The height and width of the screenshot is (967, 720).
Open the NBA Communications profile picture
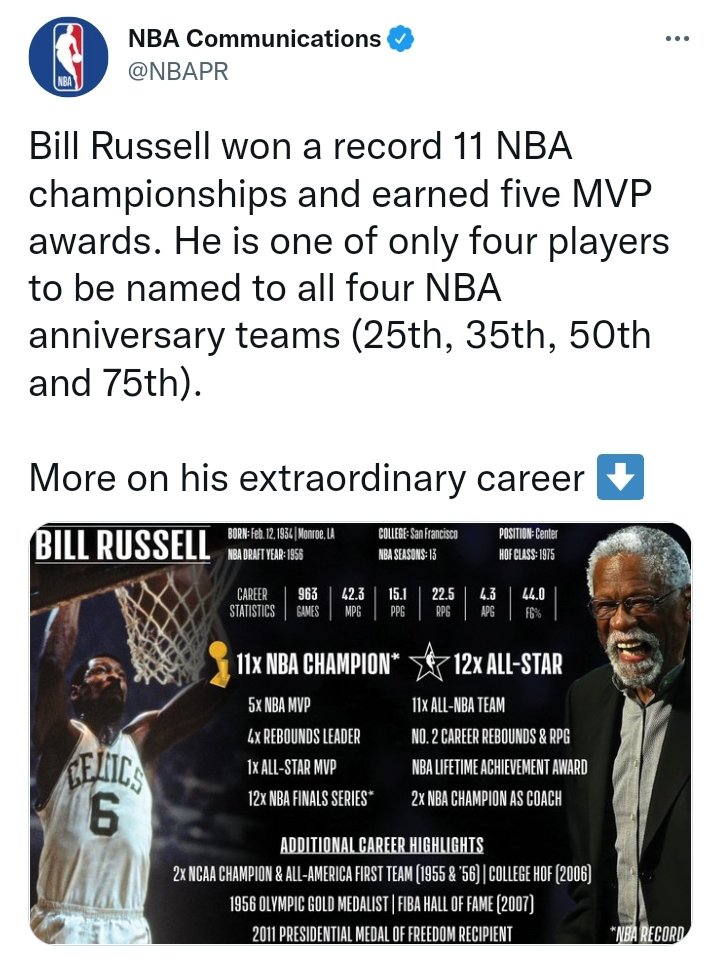tap(68, 56)
